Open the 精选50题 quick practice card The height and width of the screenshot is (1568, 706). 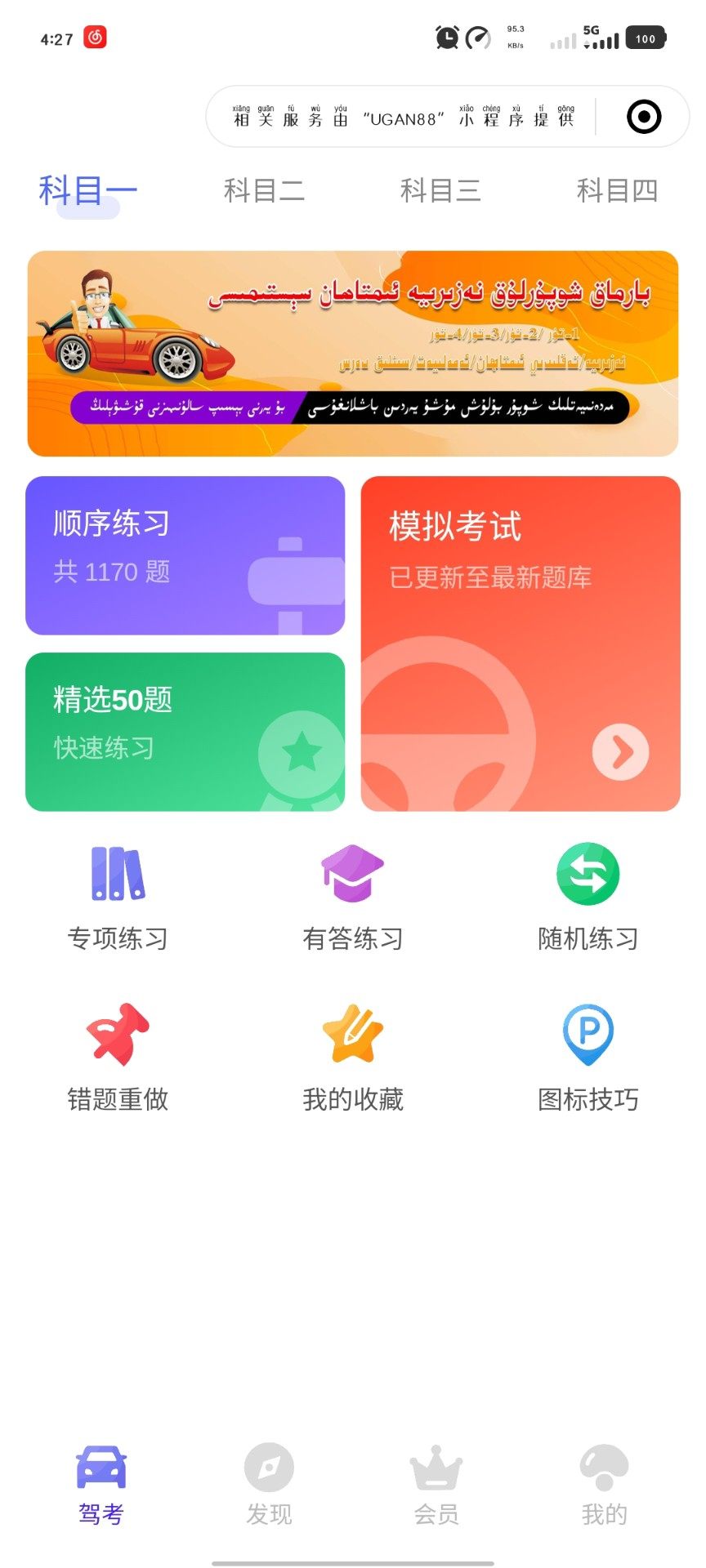(x=185, y=732)
